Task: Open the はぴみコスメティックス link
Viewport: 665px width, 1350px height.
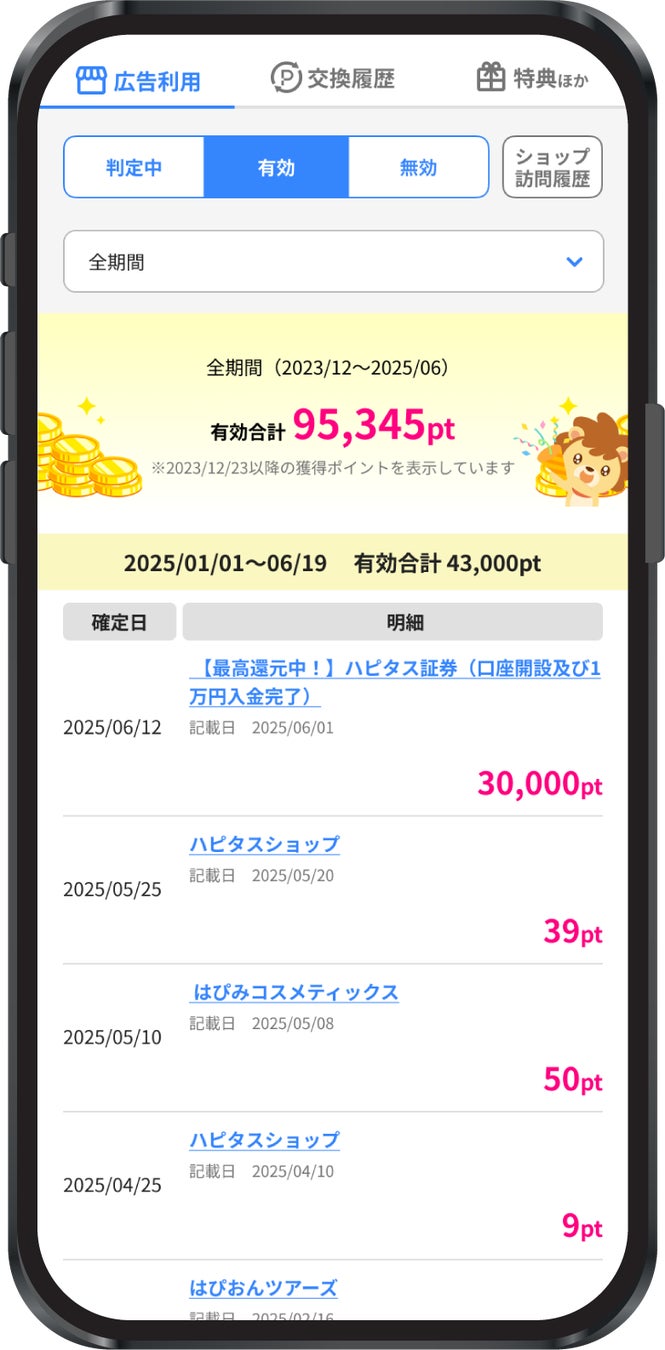Action: pyautogui.click(x=294, y=992)
